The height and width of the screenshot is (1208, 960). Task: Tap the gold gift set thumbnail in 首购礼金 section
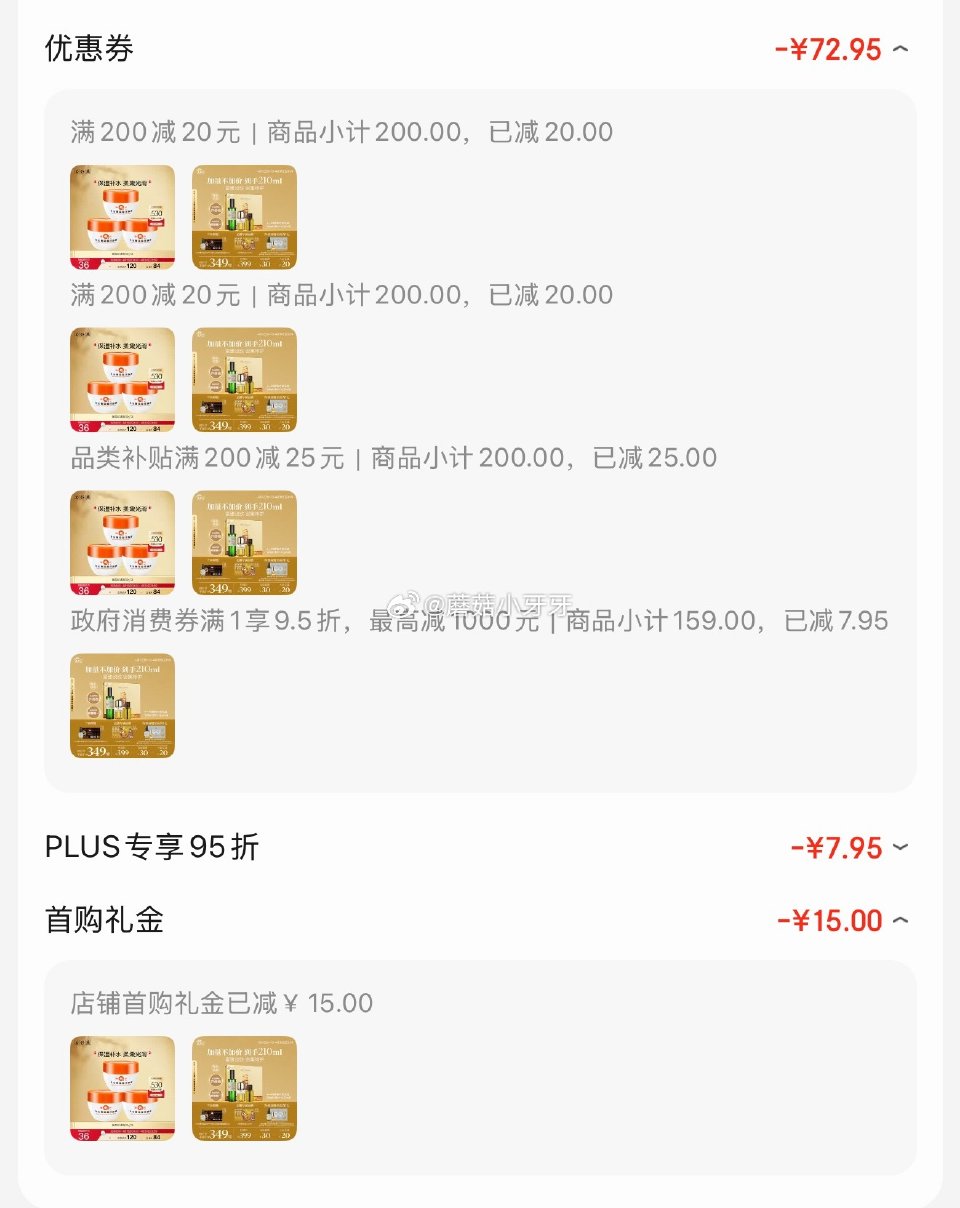point(244,1089)
